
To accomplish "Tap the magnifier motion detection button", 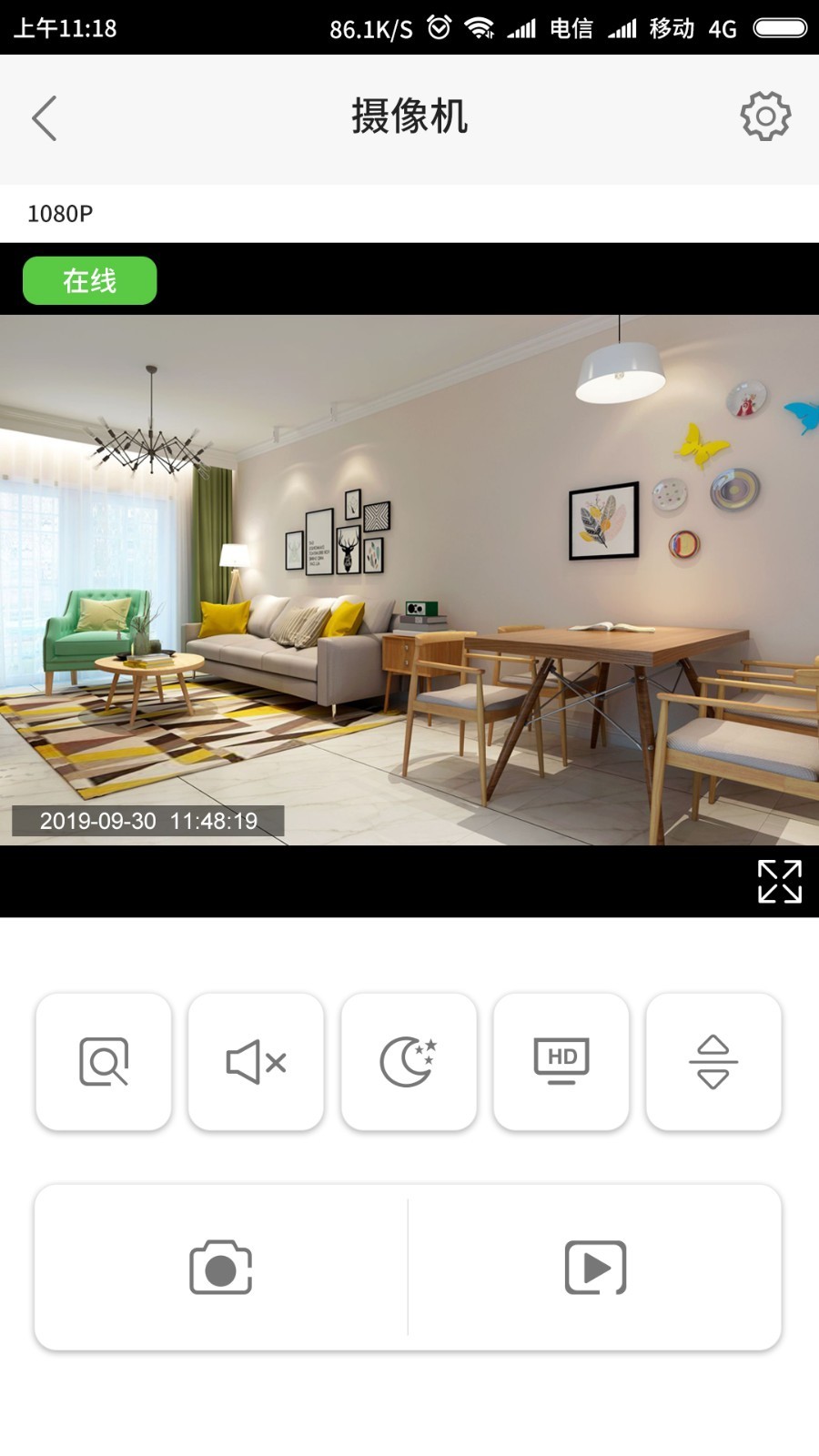I will tap(104, 1062).
